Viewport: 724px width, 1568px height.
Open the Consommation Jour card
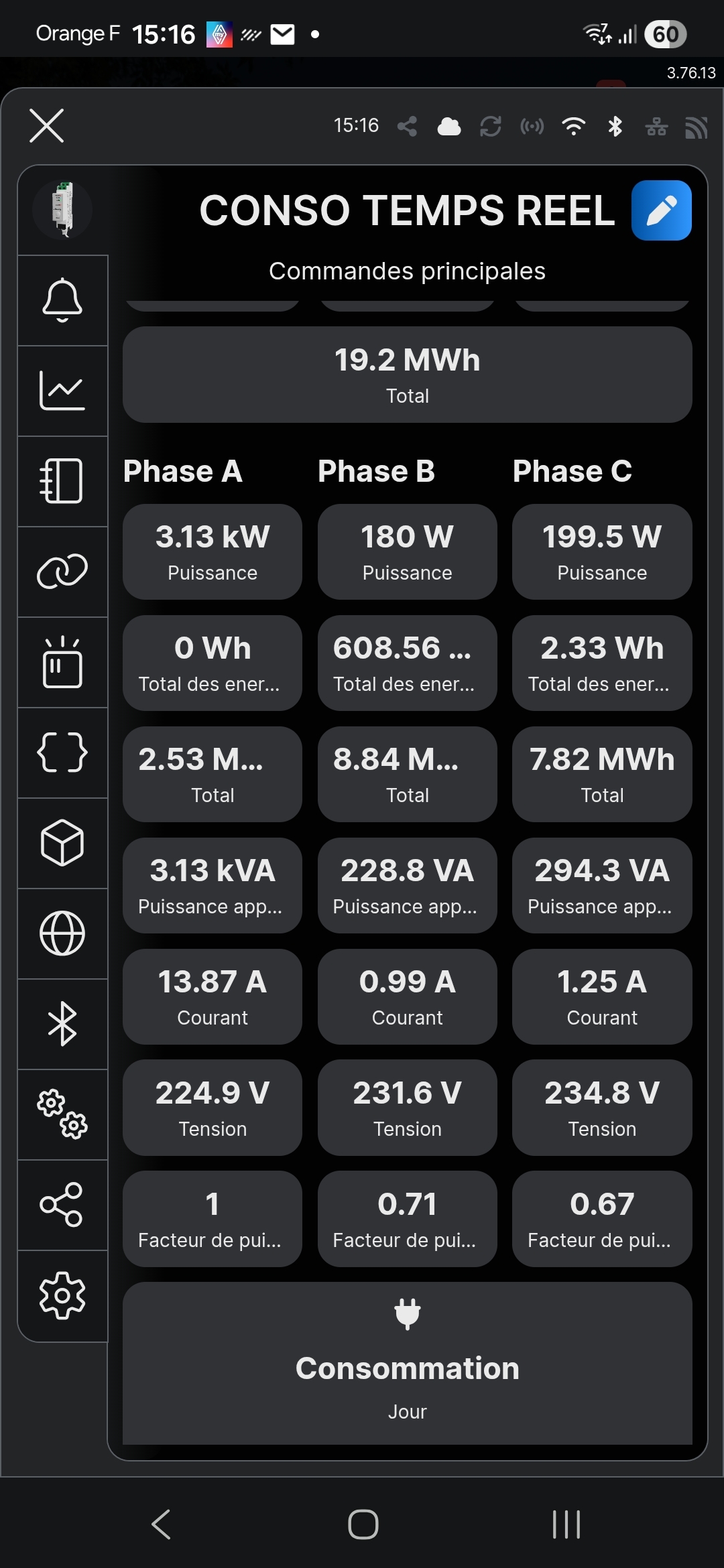[x=407, y=1364]
